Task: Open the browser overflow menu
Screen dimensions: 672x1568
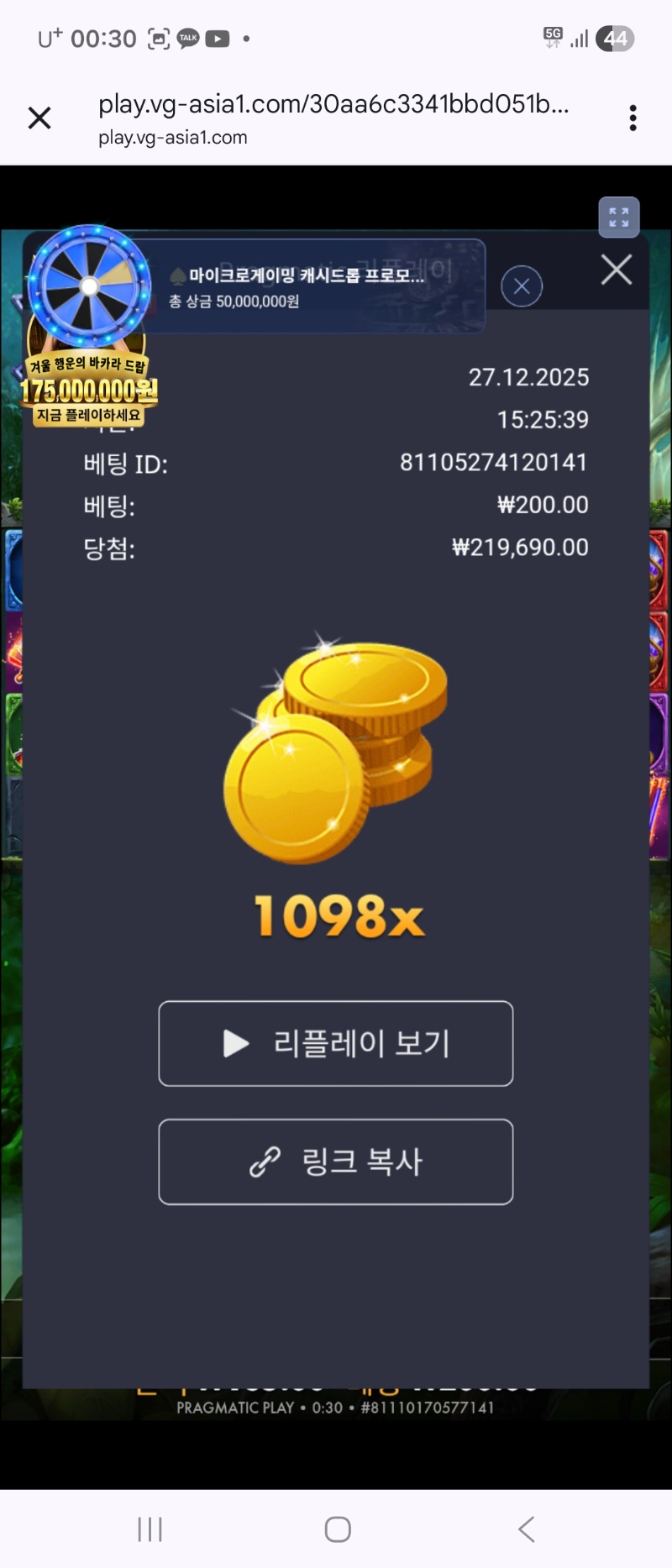Action: point(633,118)
